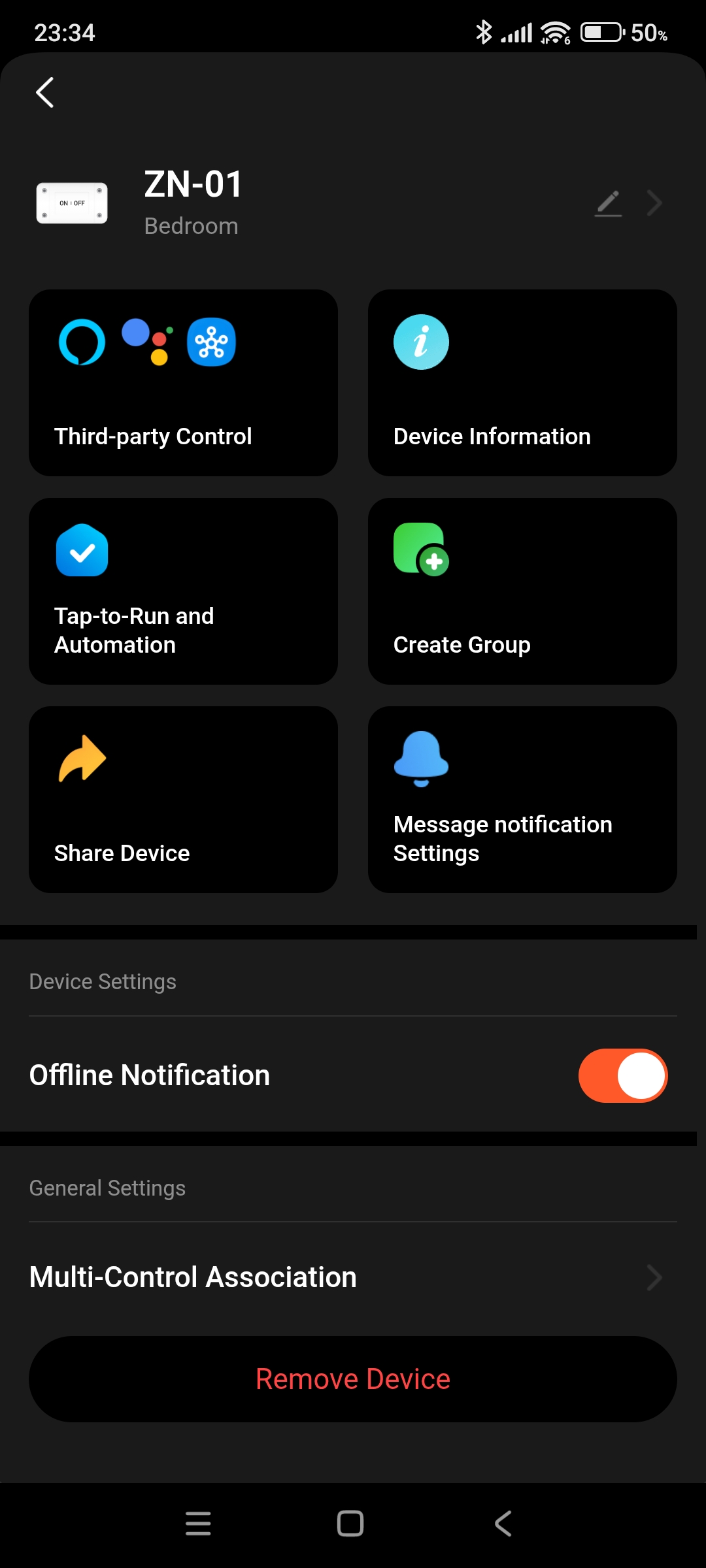The image size is (706, 1568).
Task: Open Multi-Control Association
Action: (192, 1277)
